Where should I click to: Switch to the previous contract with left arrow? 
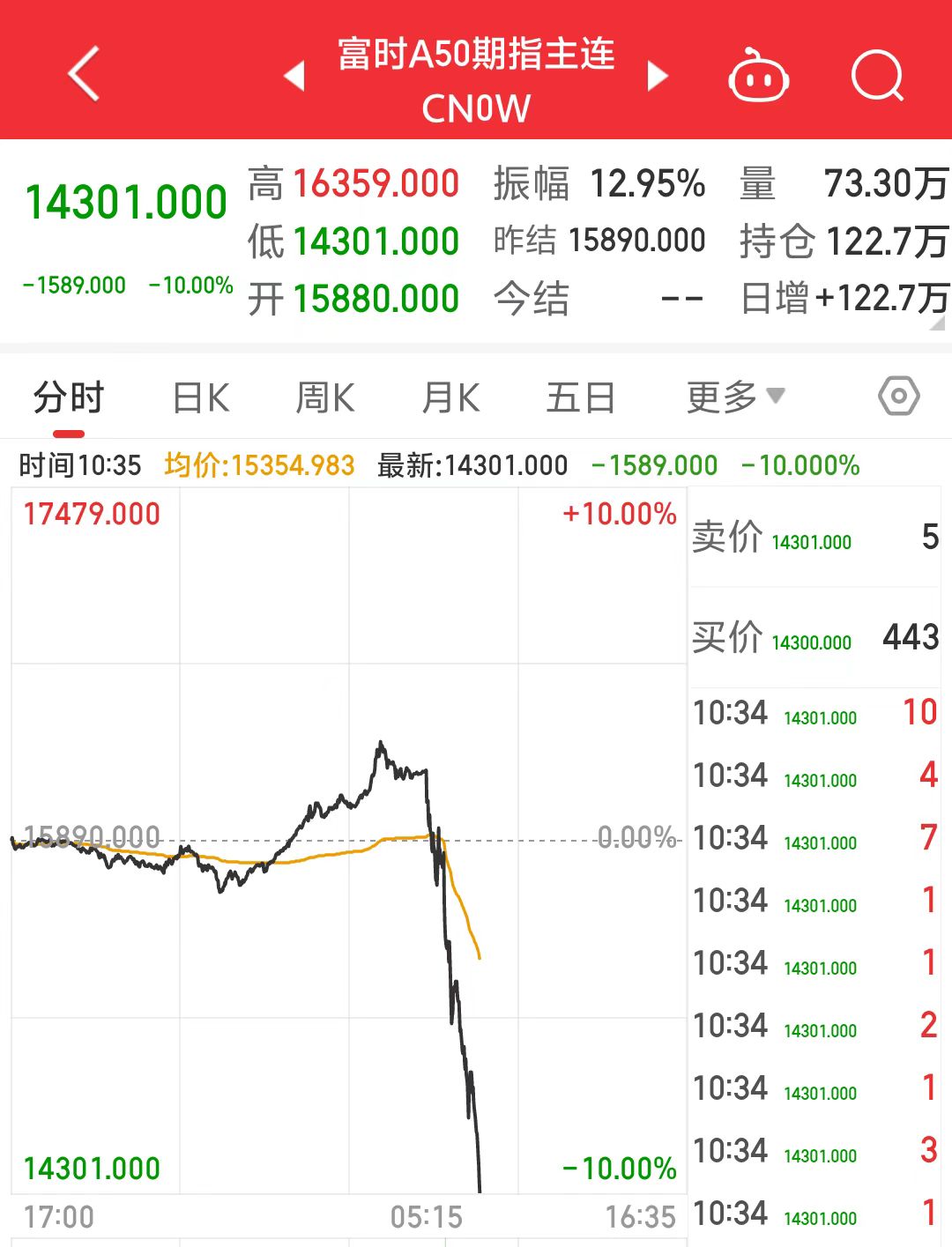tap(294, 76)
